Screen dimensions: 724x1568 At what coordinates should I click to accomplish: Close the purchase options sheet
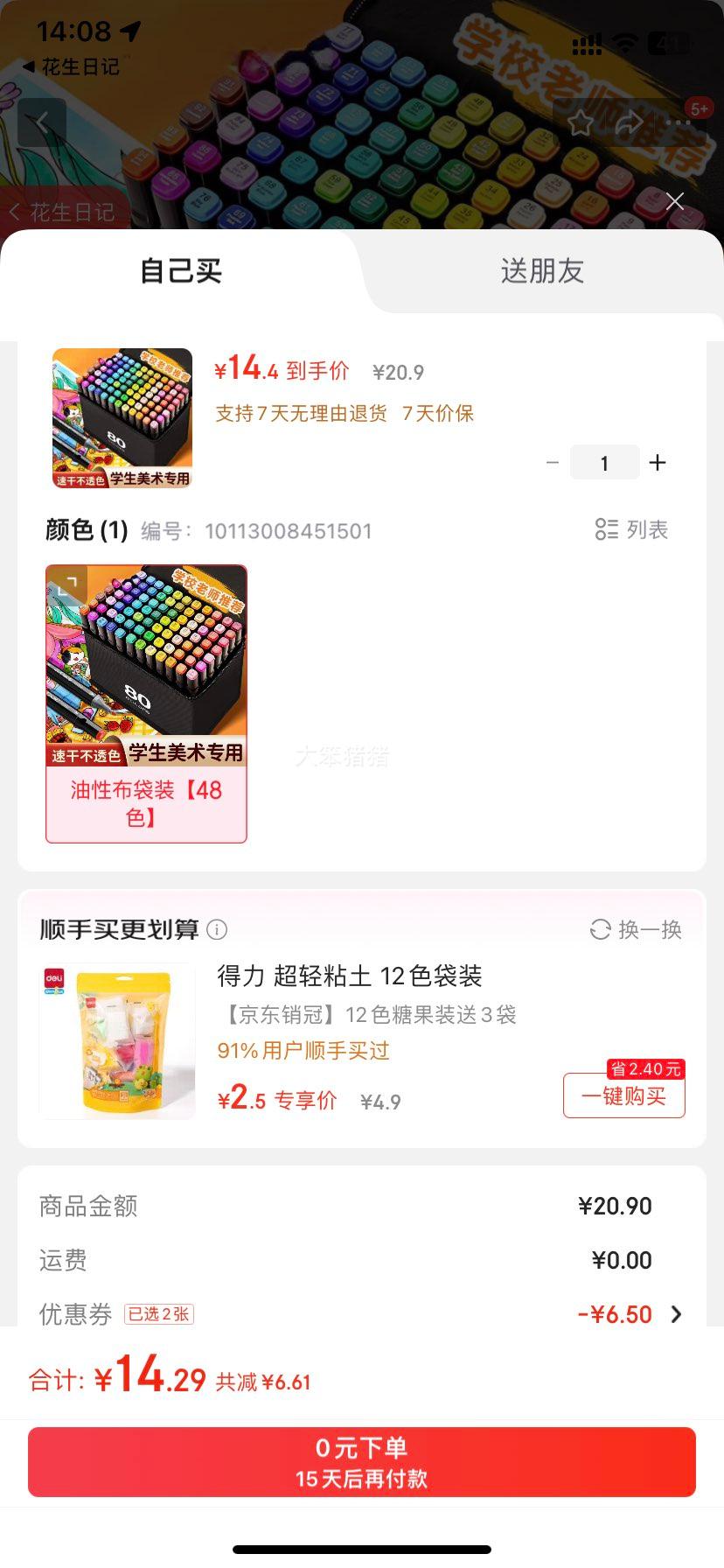(674, 201)
